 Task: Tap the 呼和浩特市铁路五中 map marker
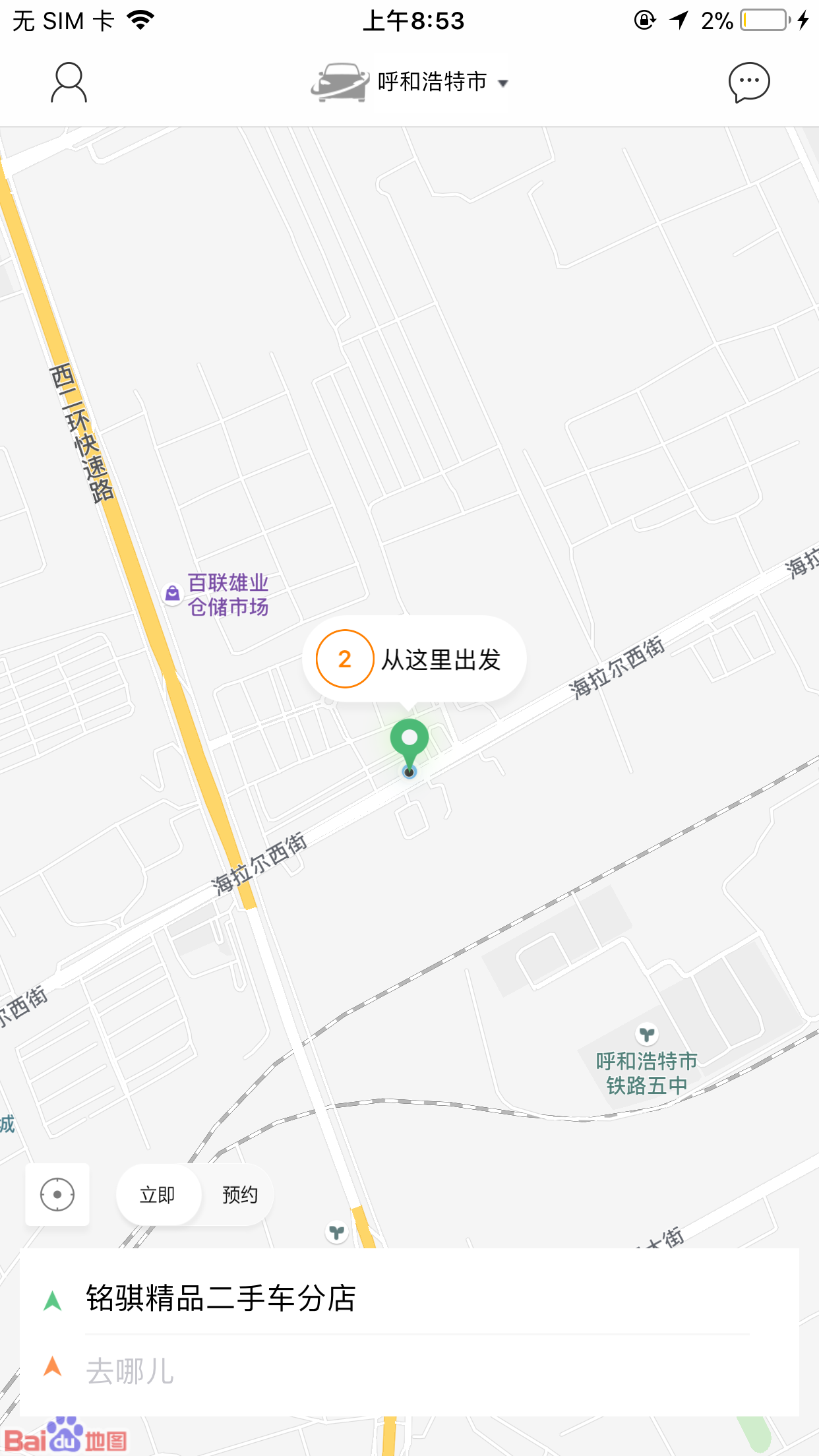coord(646,1034)
